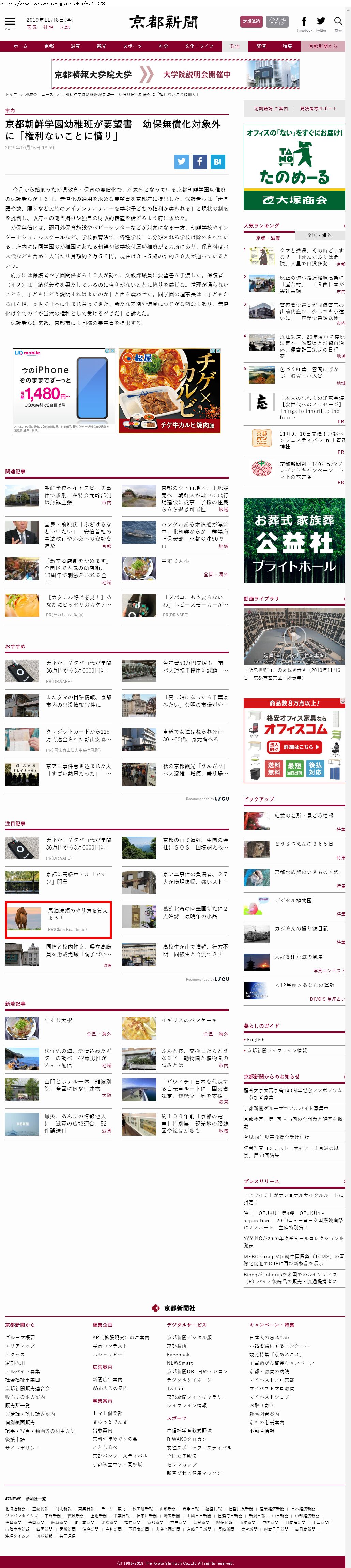Open the hamburger menu
The image size is (351, 1568).
(10, 22)
